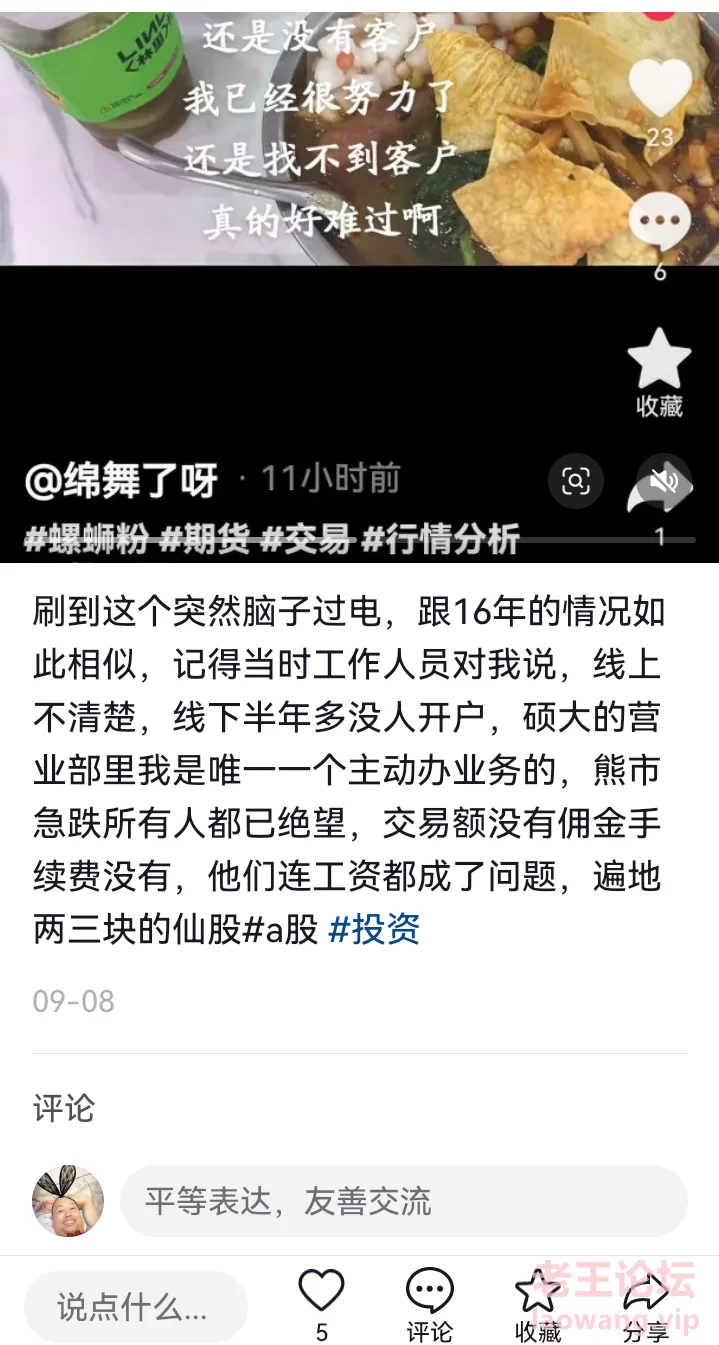
Task: Open the profile of @绵舞了呀
Action: (x=121, y=482)
